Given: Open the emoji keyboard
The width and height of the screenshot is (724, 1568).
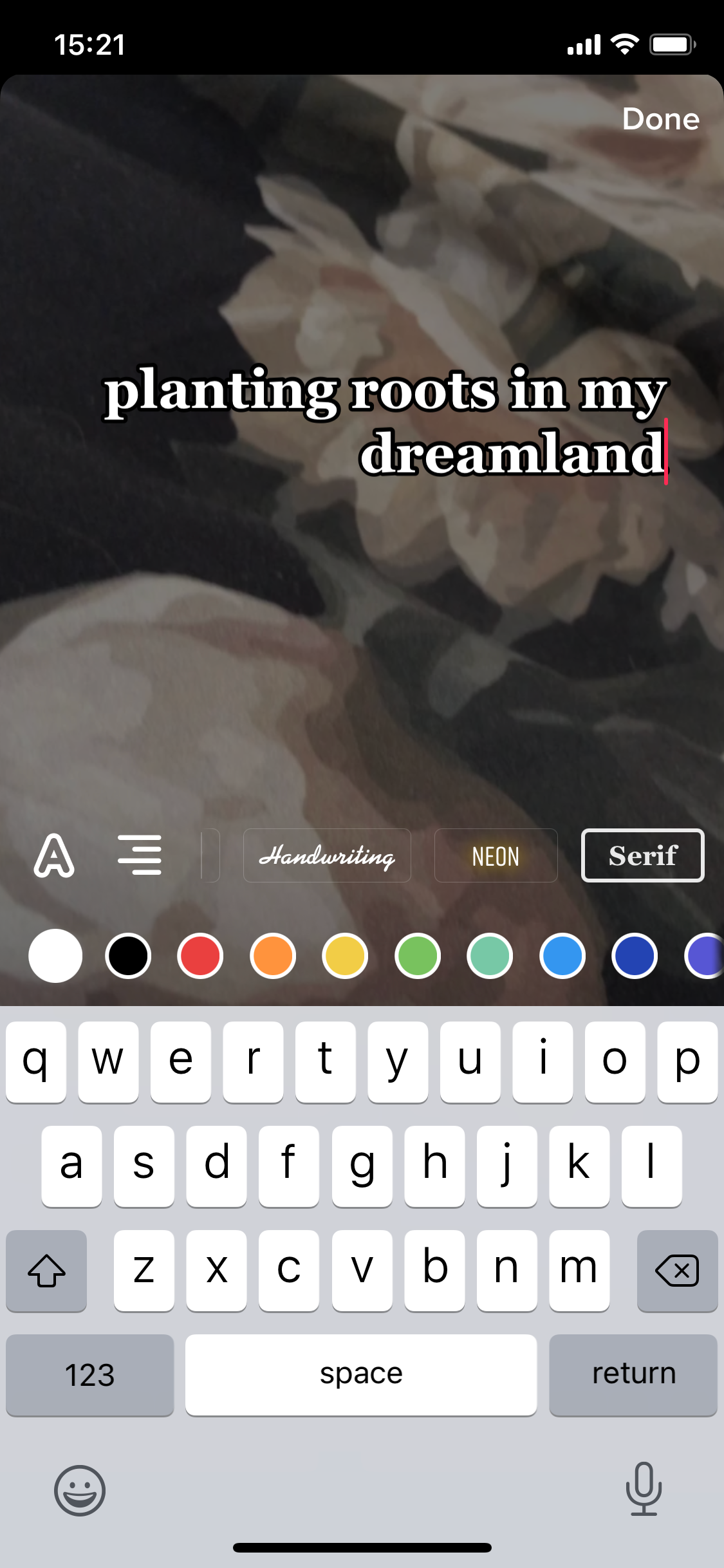Looking at the screenshot, I should point(80,1490).
